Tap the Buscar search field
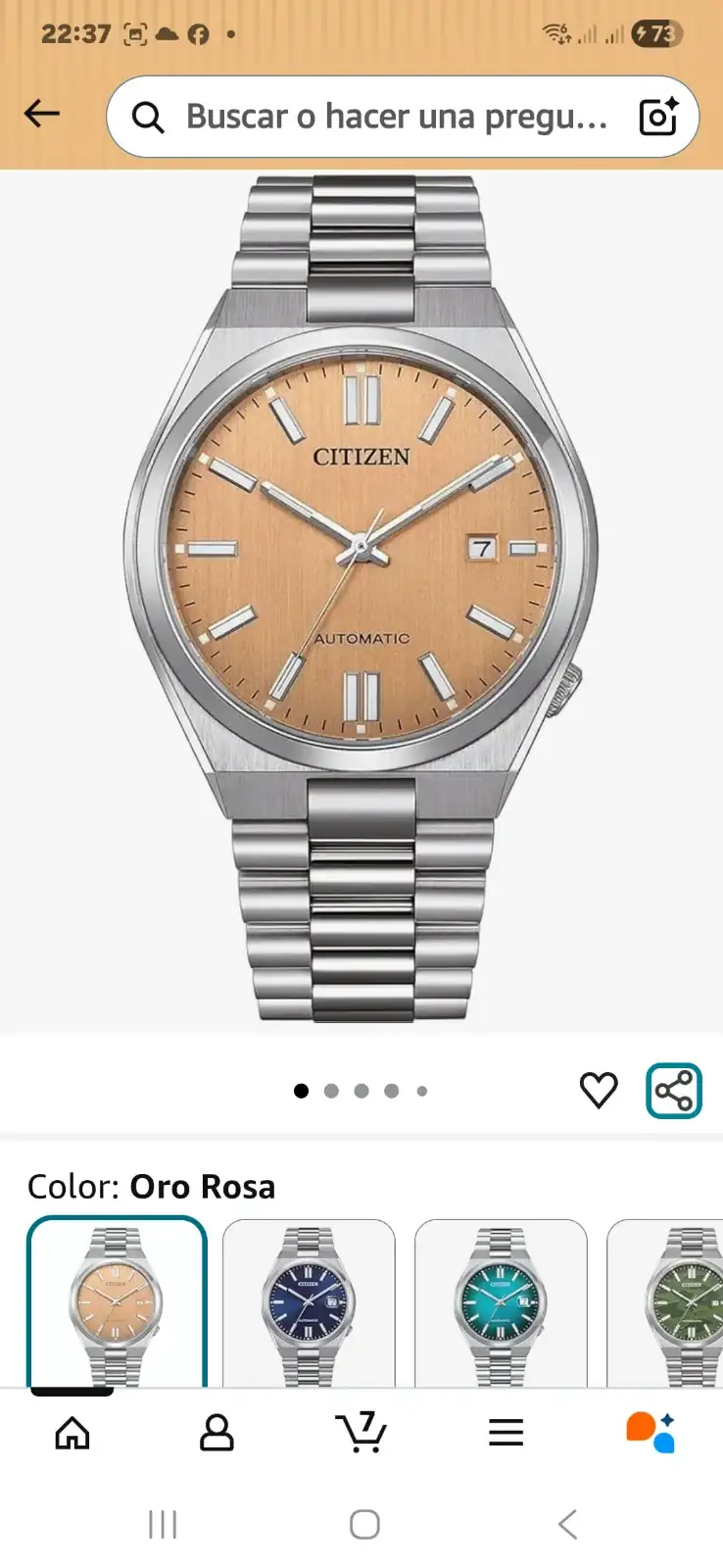 (x=392, y=116)
